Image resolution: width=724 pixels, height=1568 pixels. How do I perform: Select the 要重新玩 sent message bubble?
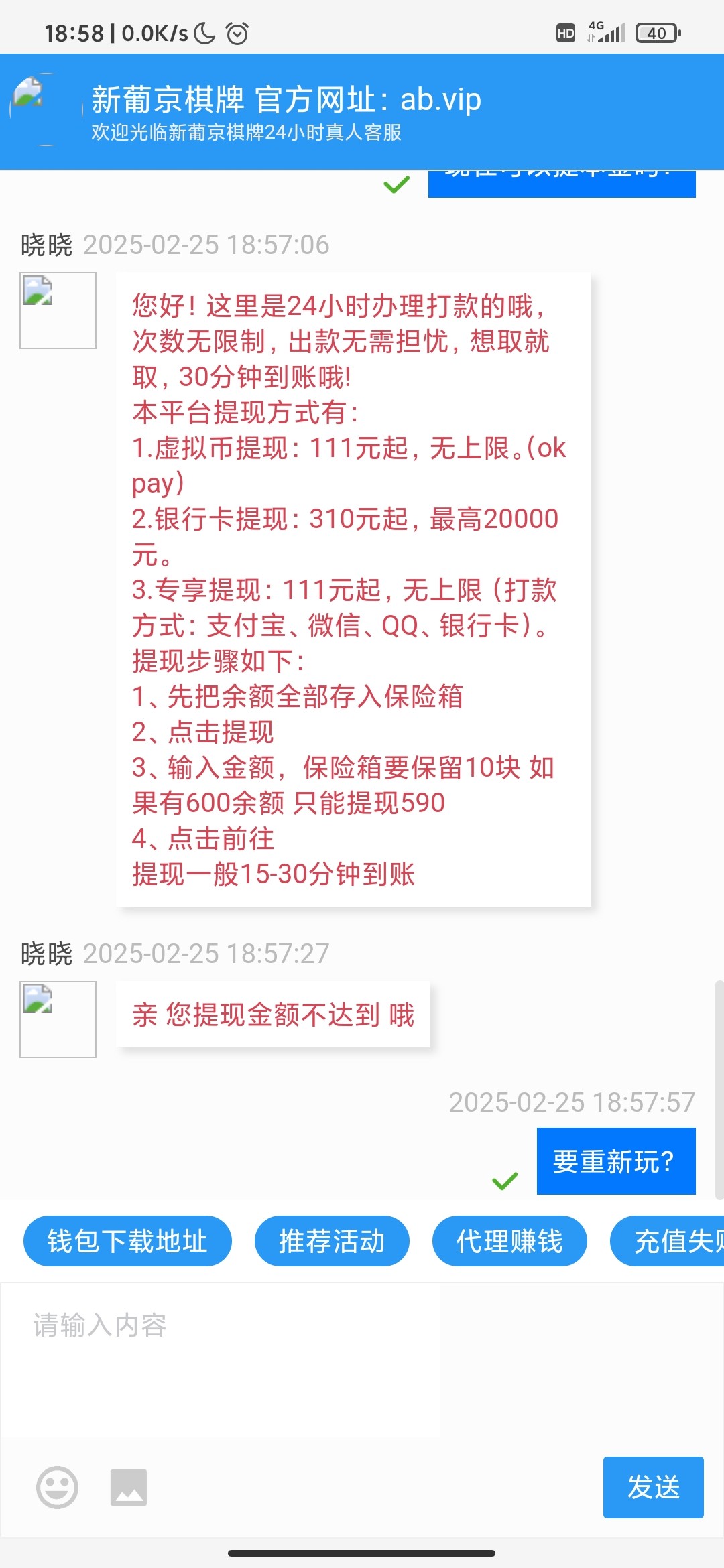[x=615, y=1161]
